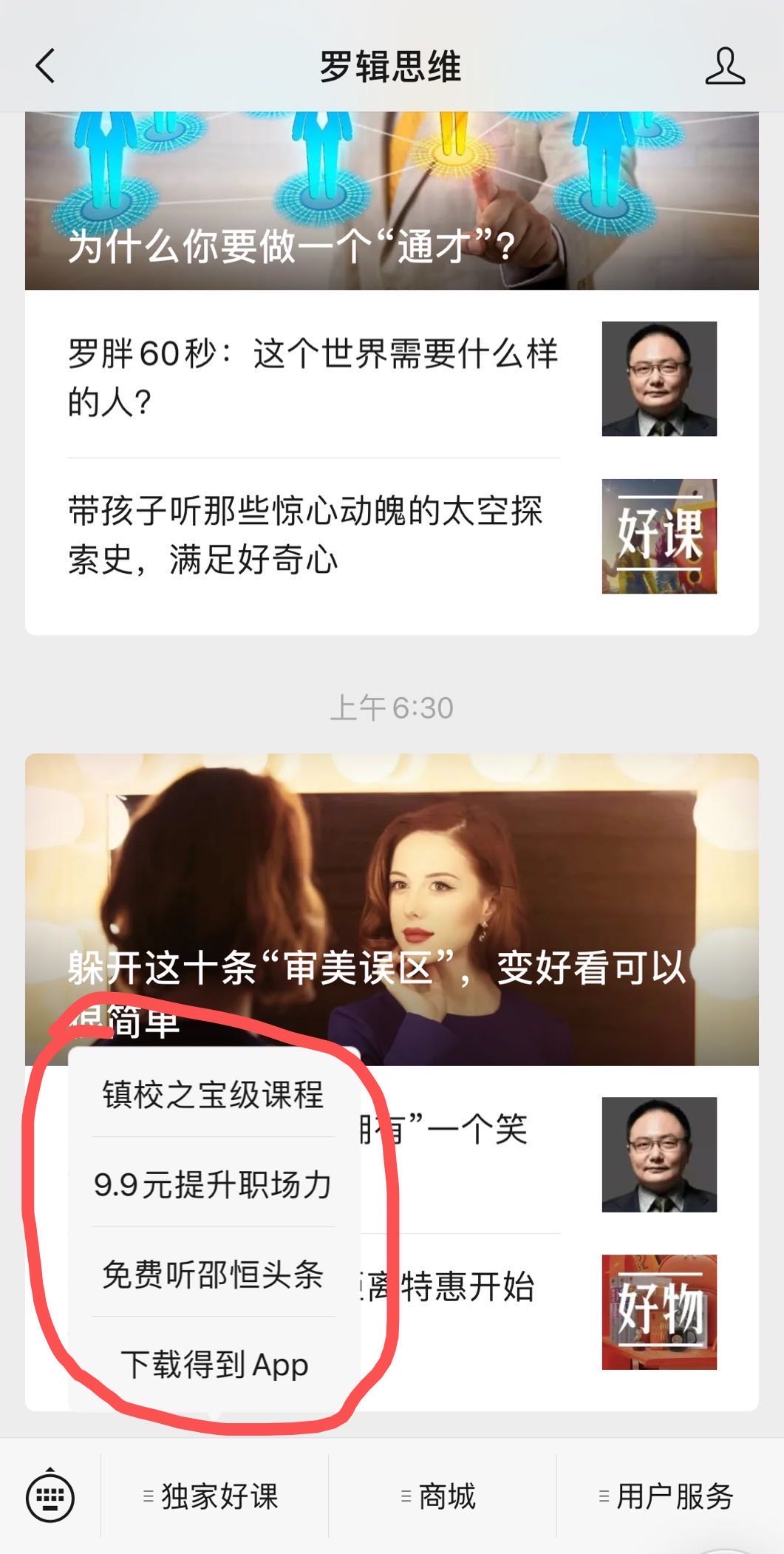
Task: Switch to keyboard input mode
Action: click(x=50, y=1497)
